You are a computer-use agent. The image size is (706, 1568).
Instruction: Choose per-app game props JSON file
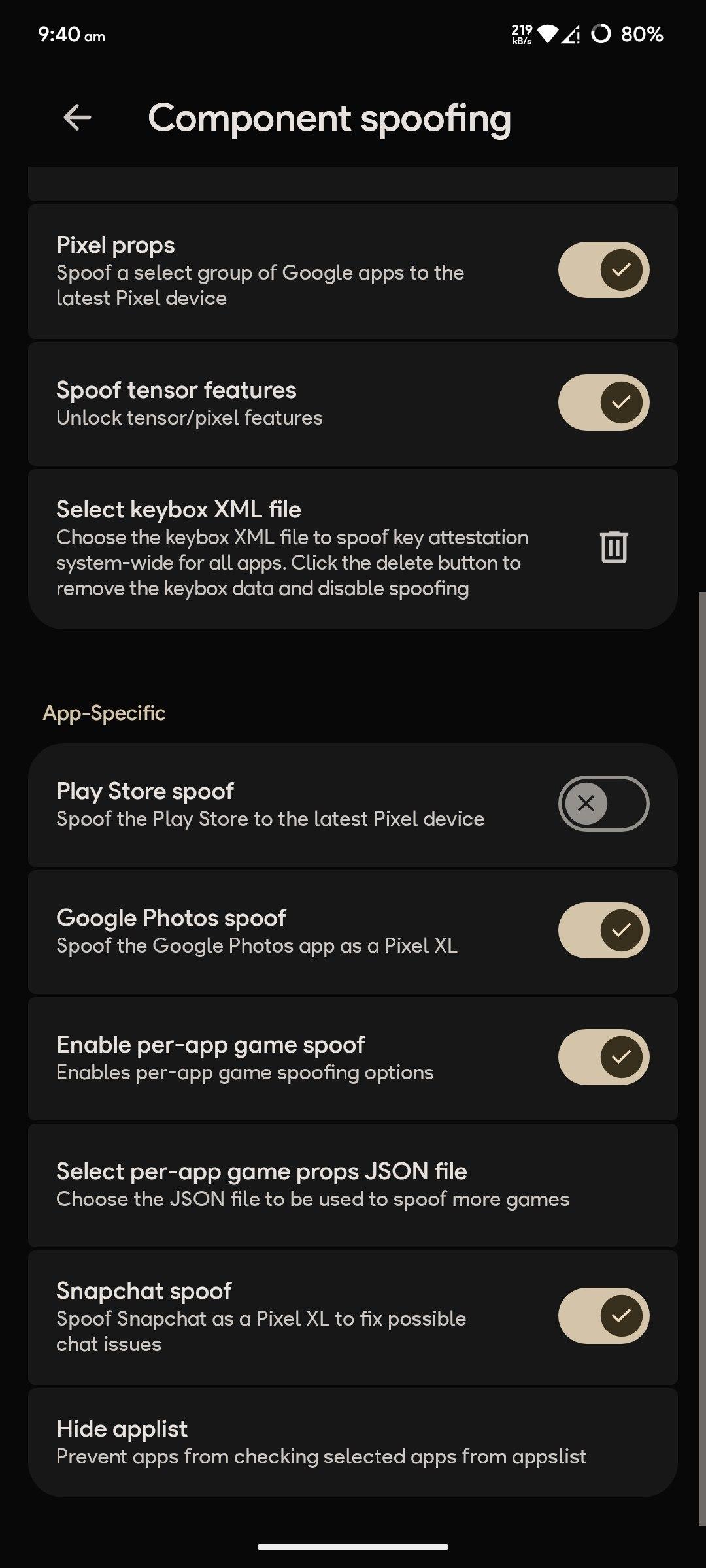pos(353,1184)
